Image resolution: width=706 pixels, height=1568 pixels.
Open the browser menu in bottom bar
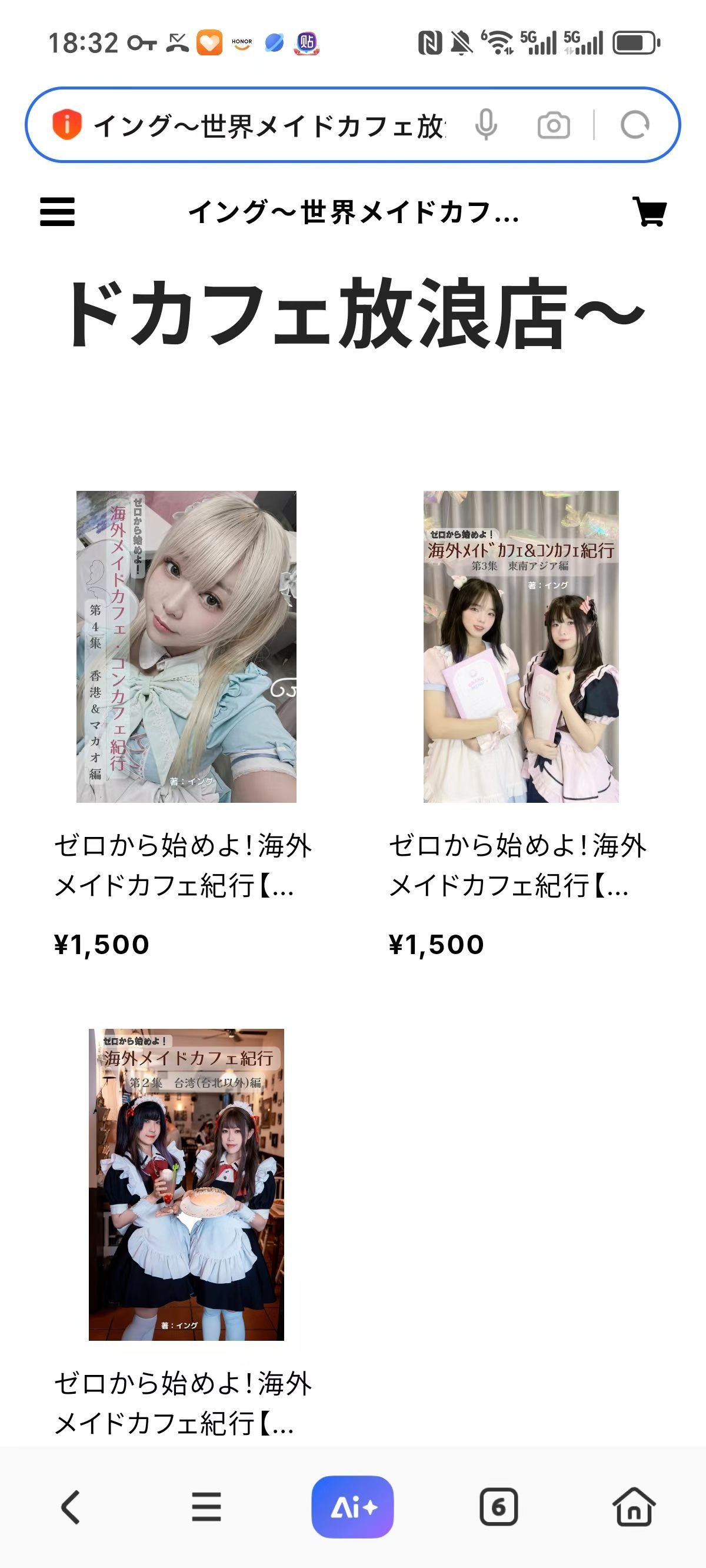click(207, 1507)
